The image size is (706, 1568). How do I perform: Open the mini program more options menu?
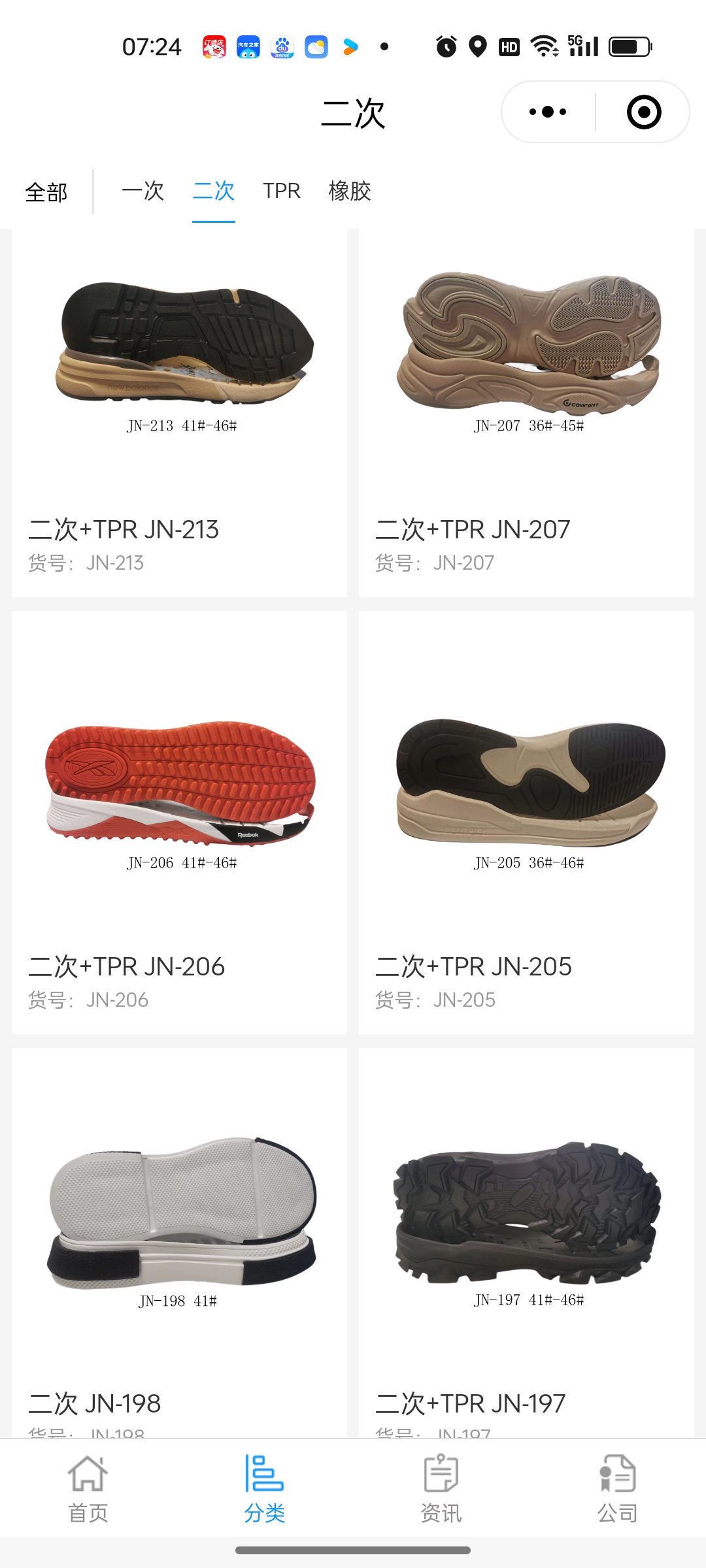(x=548, y=112)
